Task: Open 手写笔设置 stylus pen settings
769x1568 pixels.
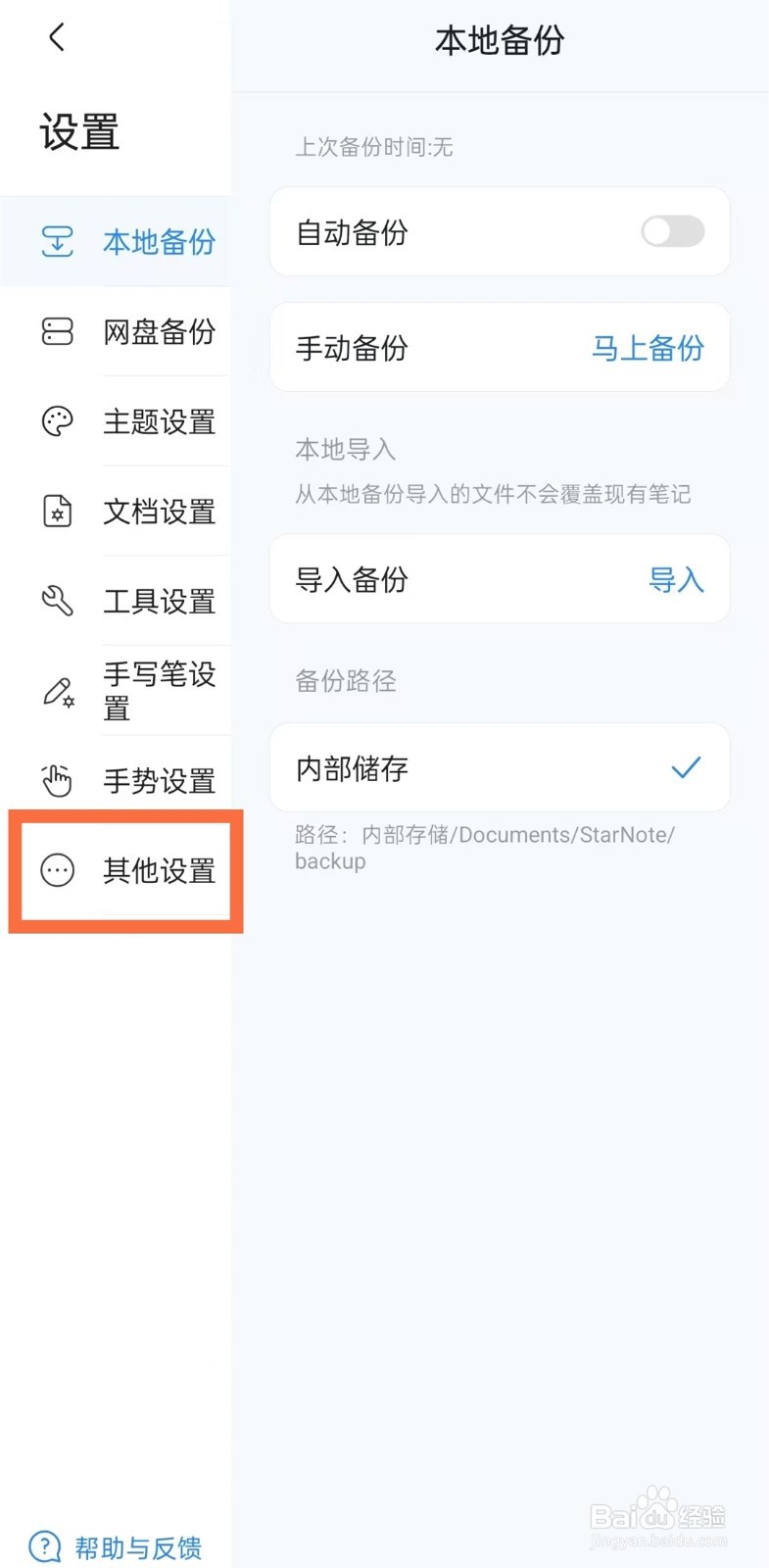Action: [x=159, y=691]
